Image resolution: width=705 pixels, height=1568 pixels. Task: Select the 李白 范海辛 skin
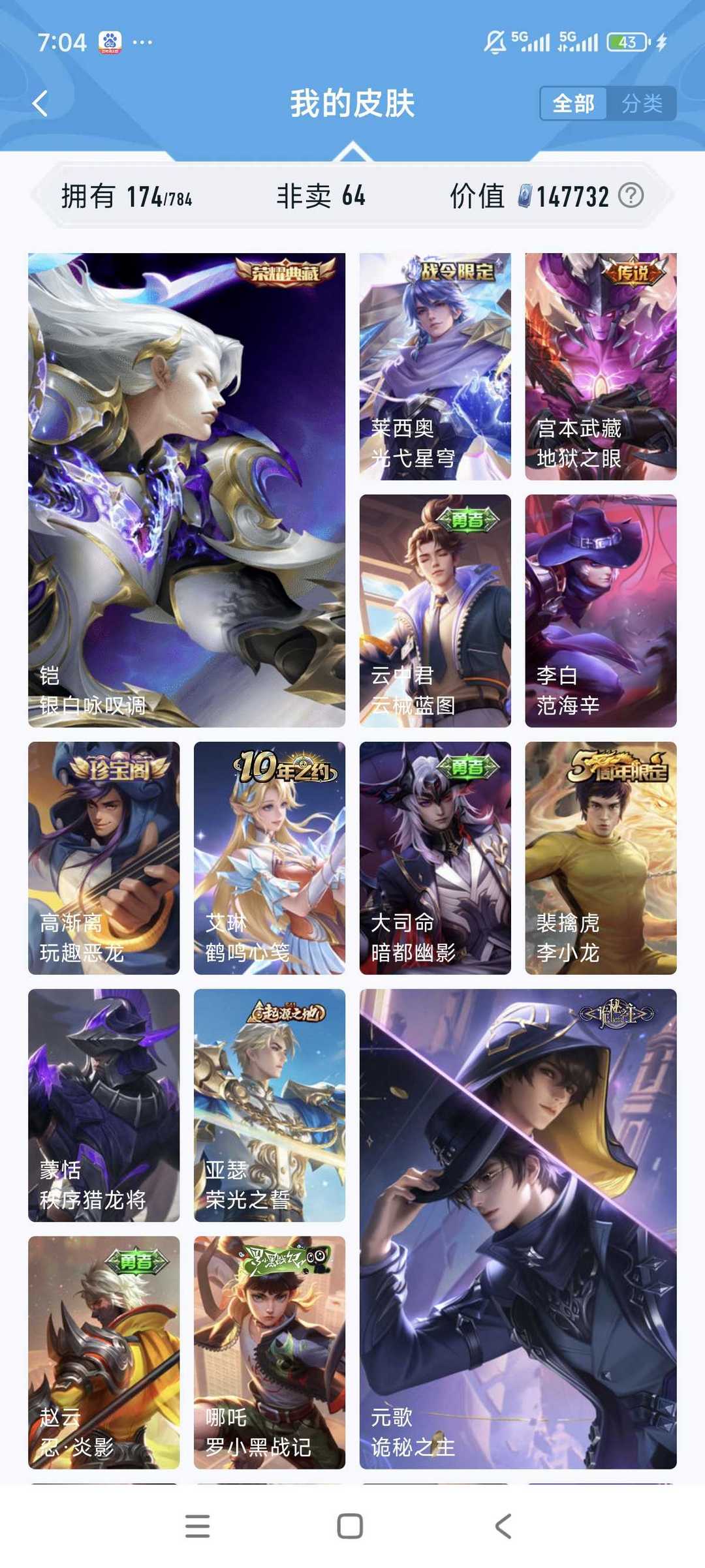pos(601,611)
